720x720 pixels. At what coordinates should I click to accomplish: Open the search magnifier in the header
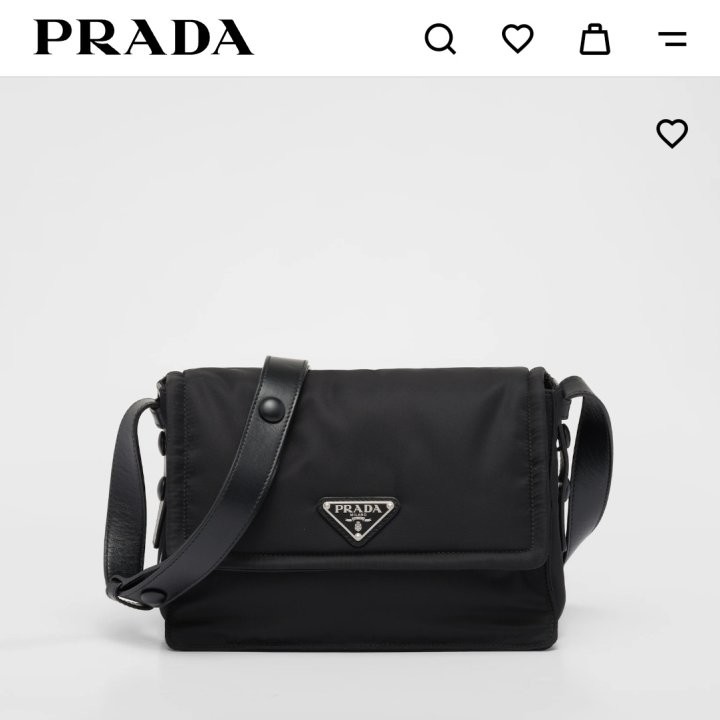click(440, 39)
